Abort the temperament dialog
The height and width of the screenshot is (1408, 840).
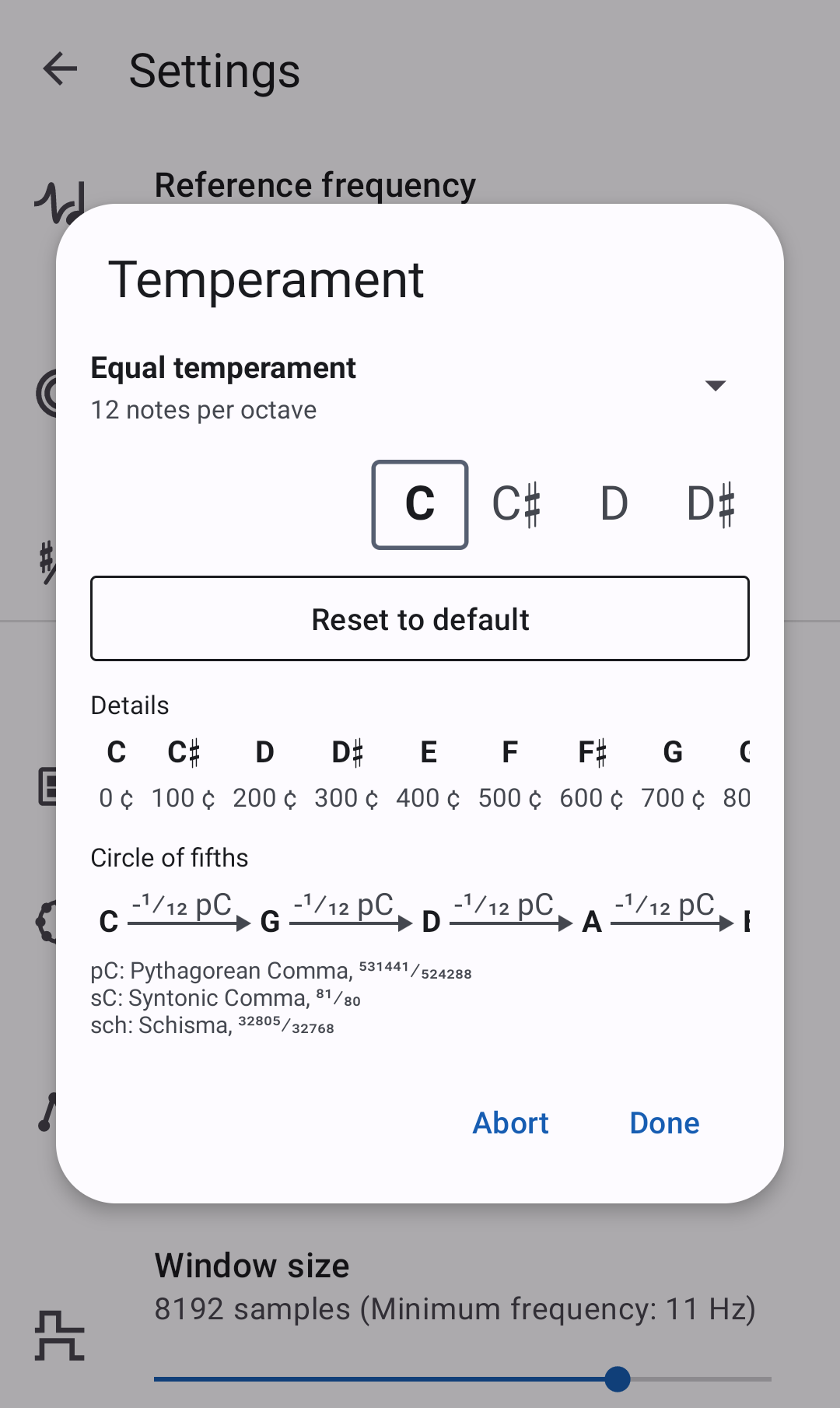click(510, 1123)
